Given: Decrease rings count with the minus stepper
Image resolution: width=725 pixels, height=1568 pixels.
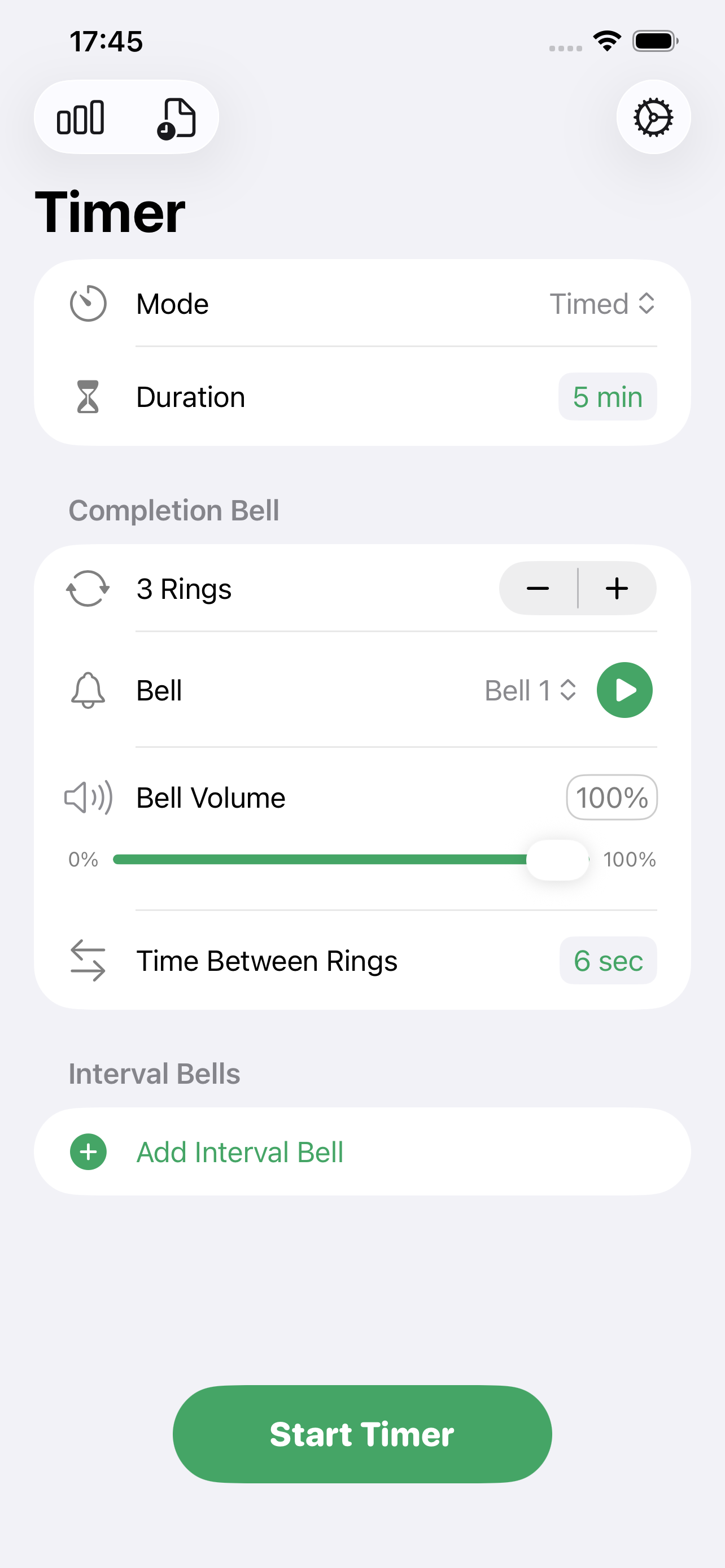Looking at the screenshot, I should tap(538, 588).
